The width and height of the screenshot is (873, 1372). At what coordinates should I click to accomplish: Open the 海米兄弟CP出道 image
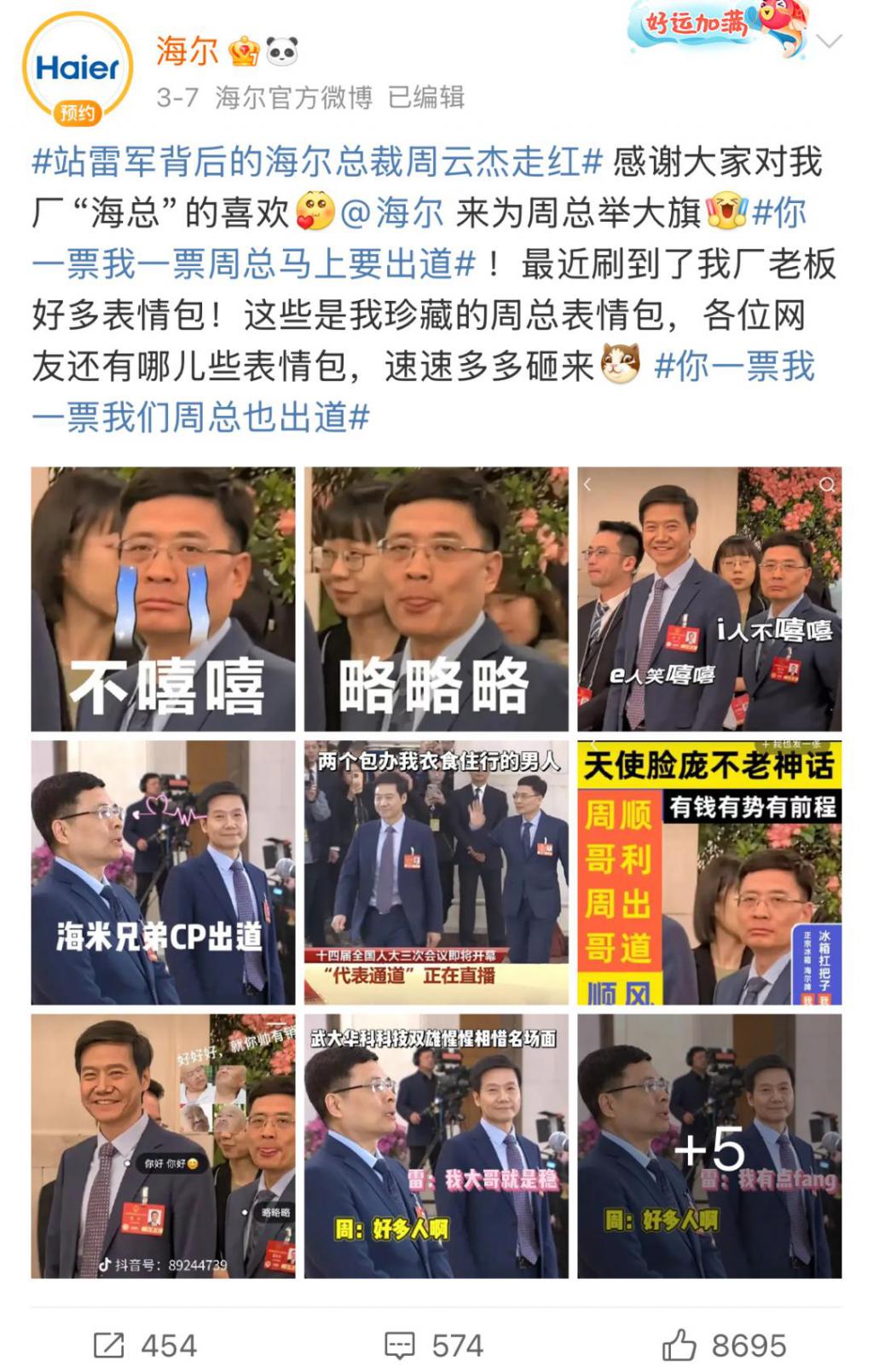[163, 872]
